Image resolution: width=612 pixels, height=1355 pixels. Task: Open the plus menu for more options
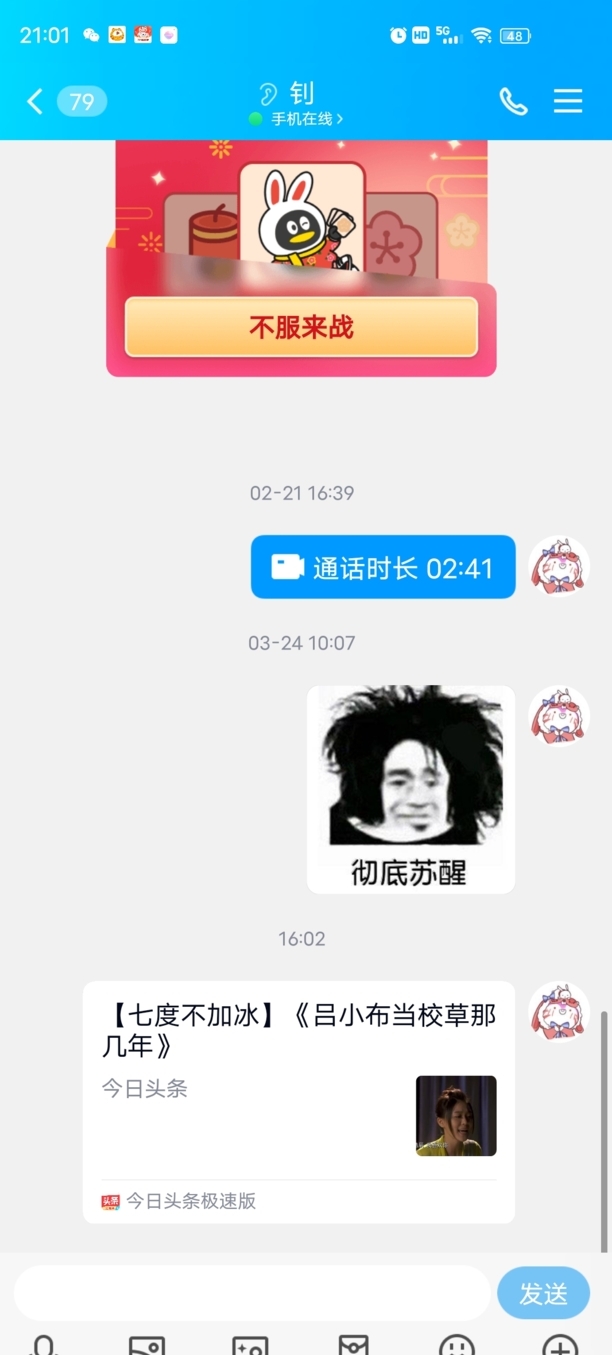coord(560,1345)
